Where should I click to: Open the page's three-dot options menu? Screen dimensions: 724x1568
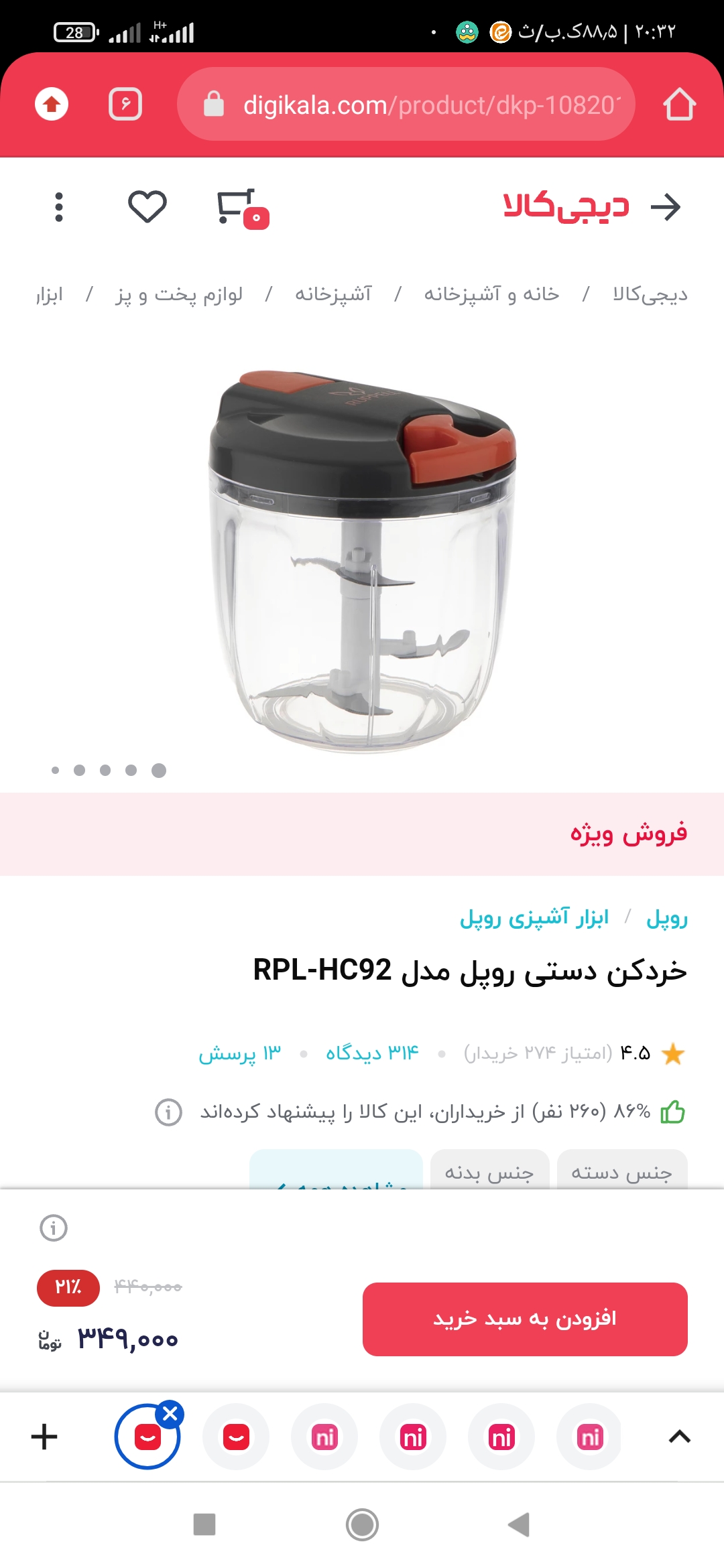(59, 206)
